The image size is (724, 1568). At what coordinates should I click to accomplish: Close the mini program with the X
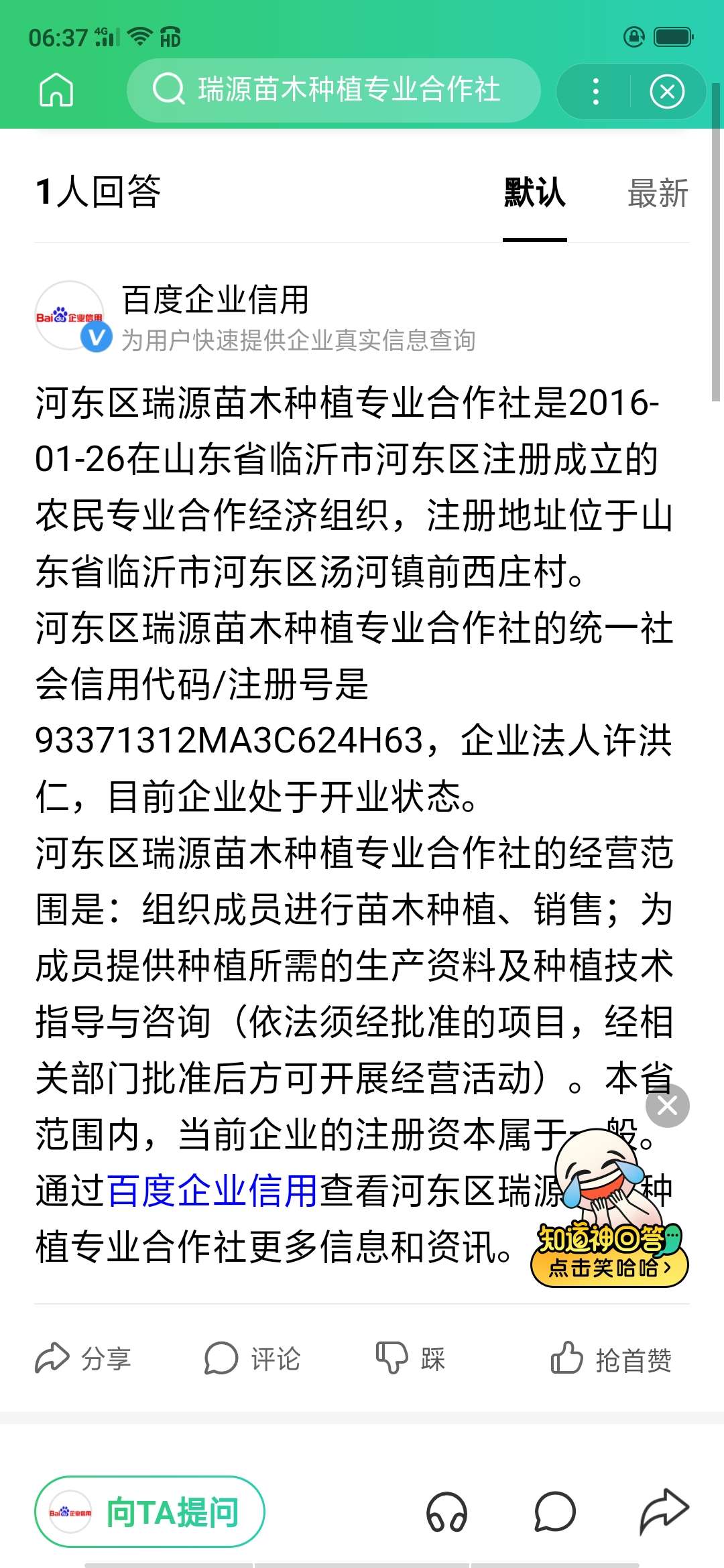click(667, 91)
